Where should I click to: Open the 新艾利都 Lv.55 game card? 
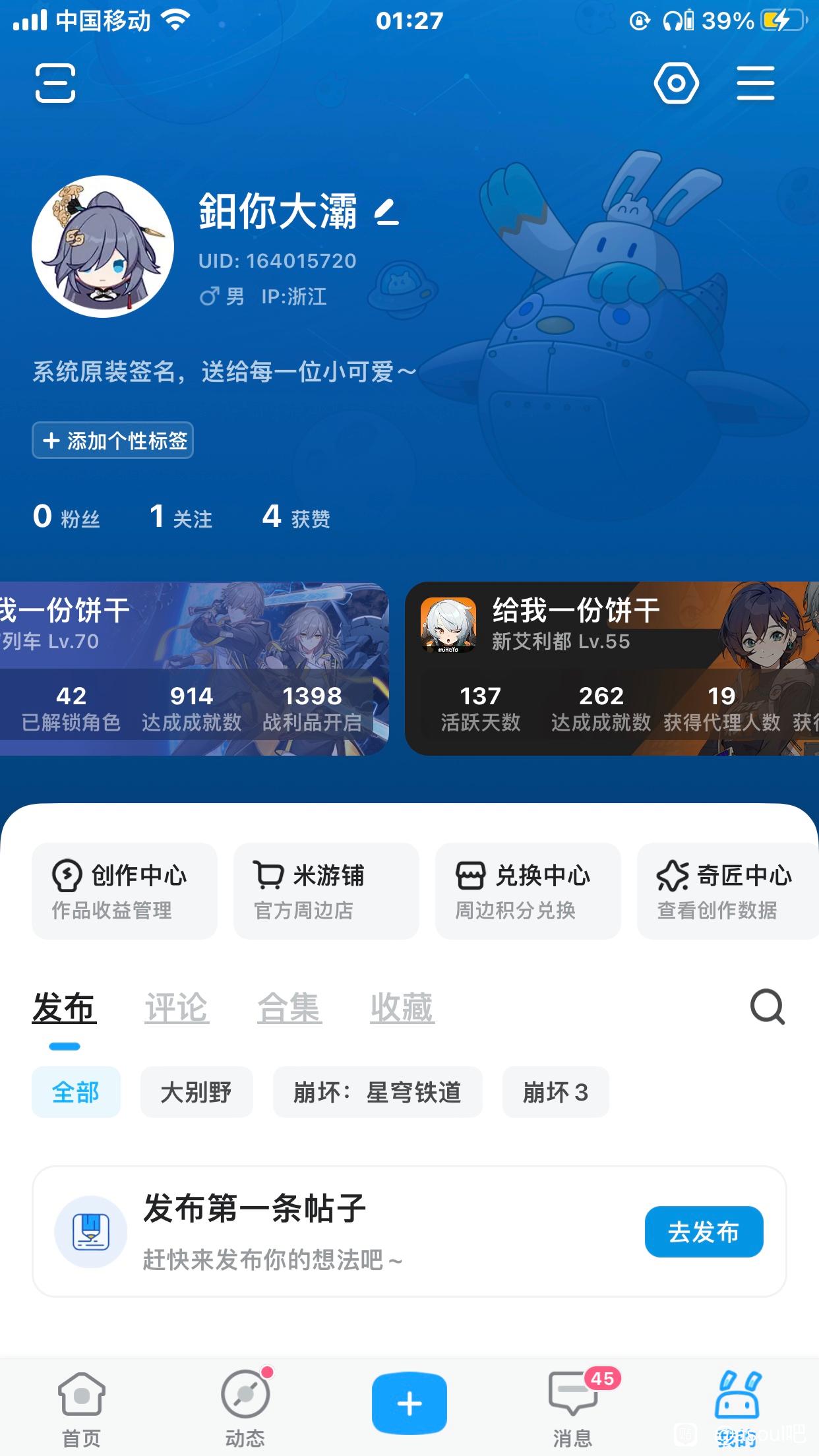pos(611,669)
